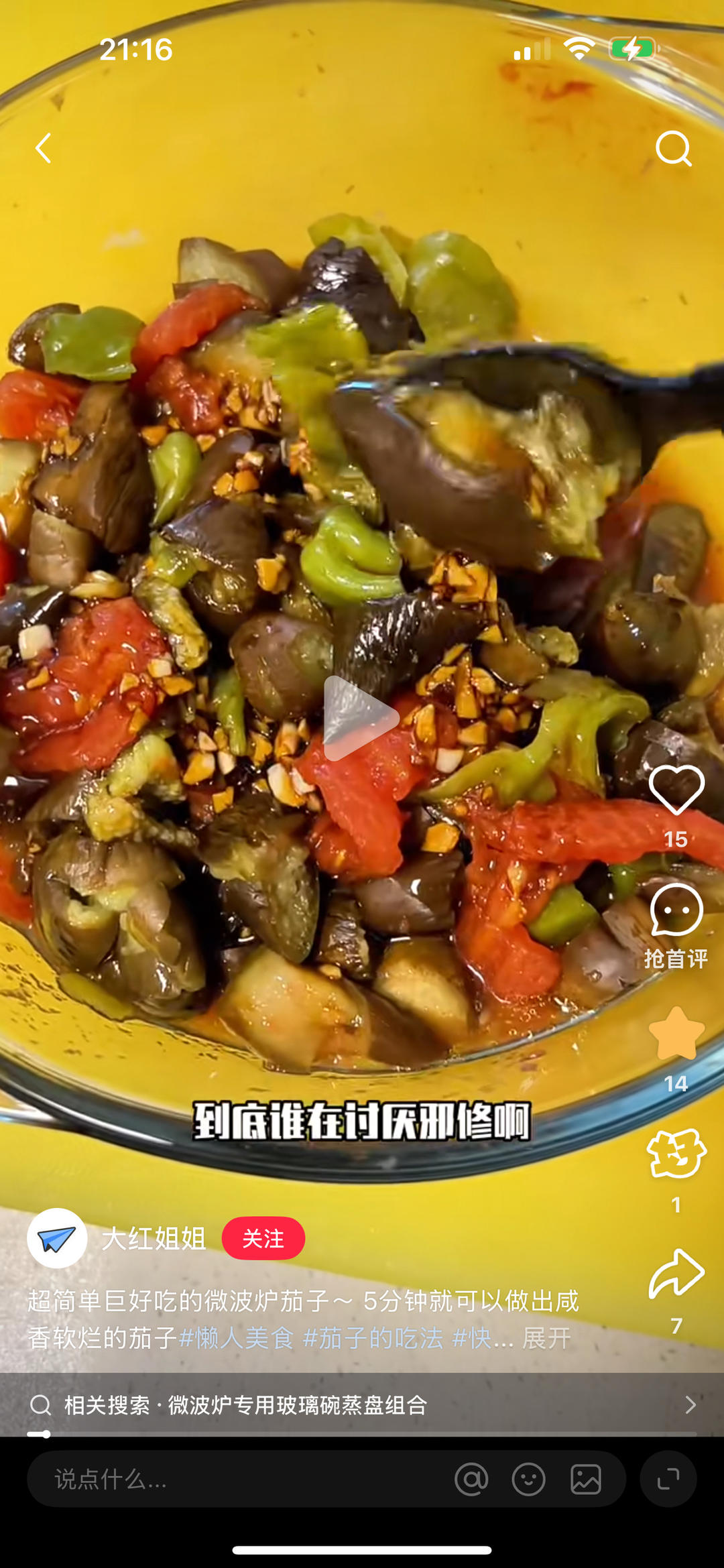Screen dimensions: 724x1568
Task: Attach a picture to the comment
Action: [x=586, y=1479]
